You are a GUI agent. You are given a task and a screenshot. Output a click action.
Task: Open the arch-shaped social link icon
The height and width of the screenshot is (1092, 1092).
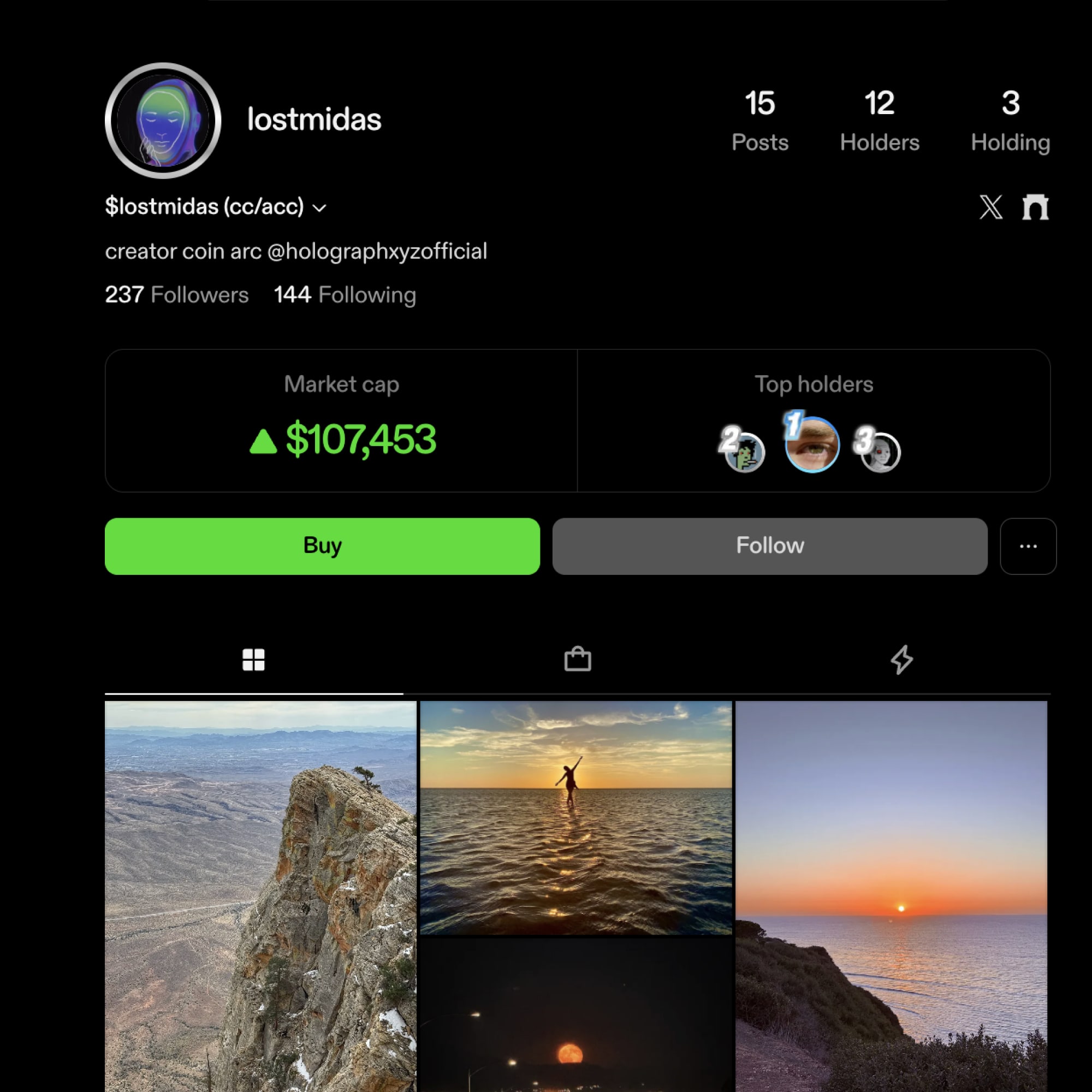click(1035, 207)
